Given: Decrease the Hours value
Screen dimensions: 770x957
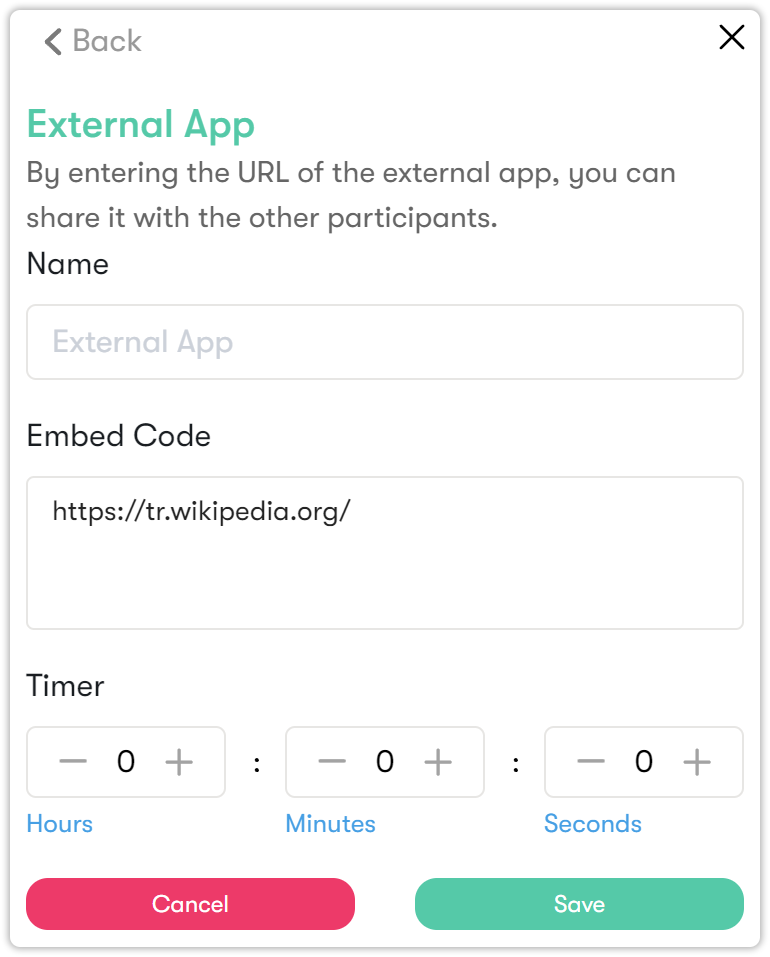Looking at the screenshot, I should tap(73, 762).
